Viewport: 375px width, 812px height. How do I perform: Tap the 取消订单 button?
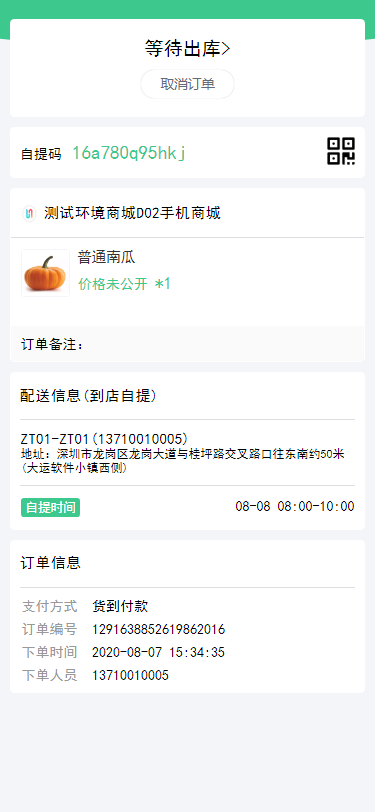188,84
